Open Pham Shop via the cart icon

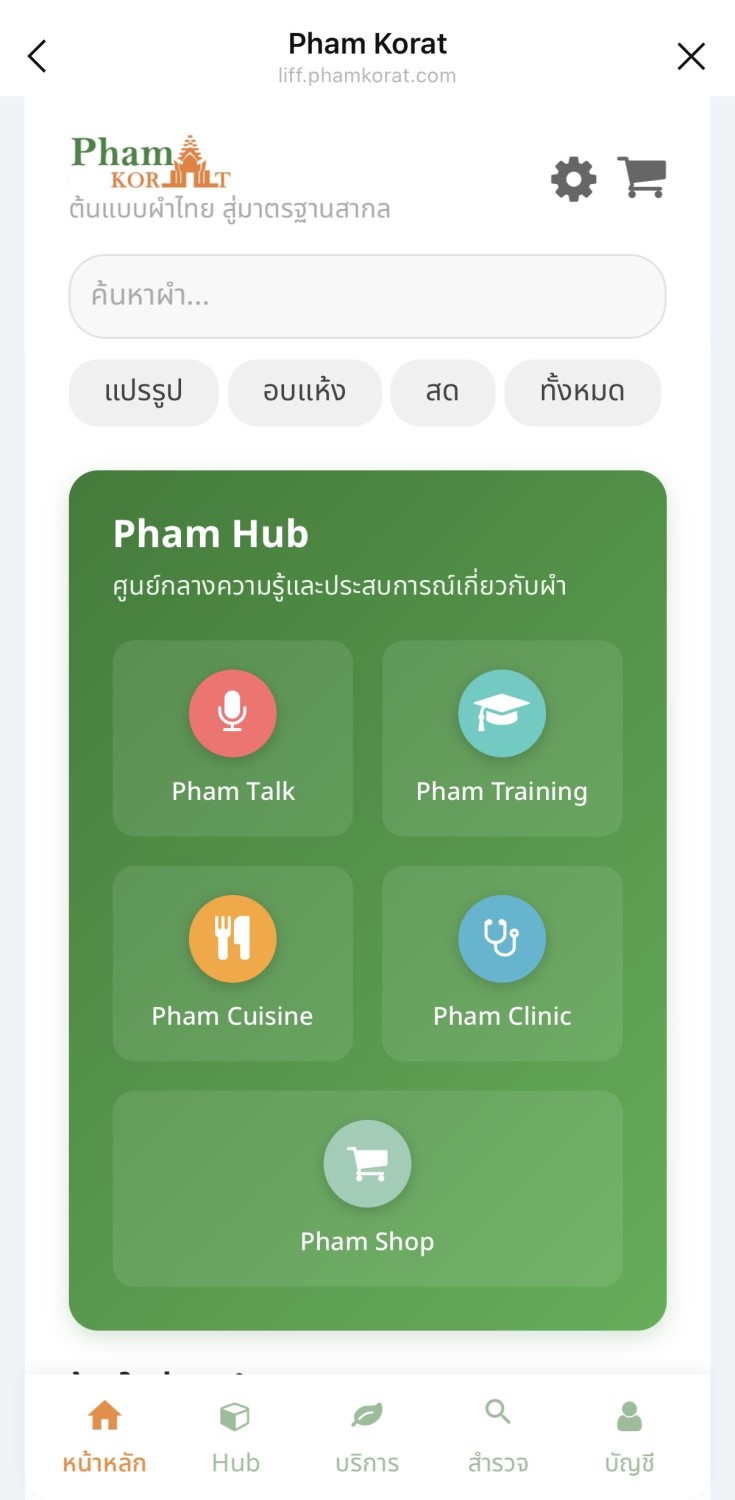tap(367, 1163)
